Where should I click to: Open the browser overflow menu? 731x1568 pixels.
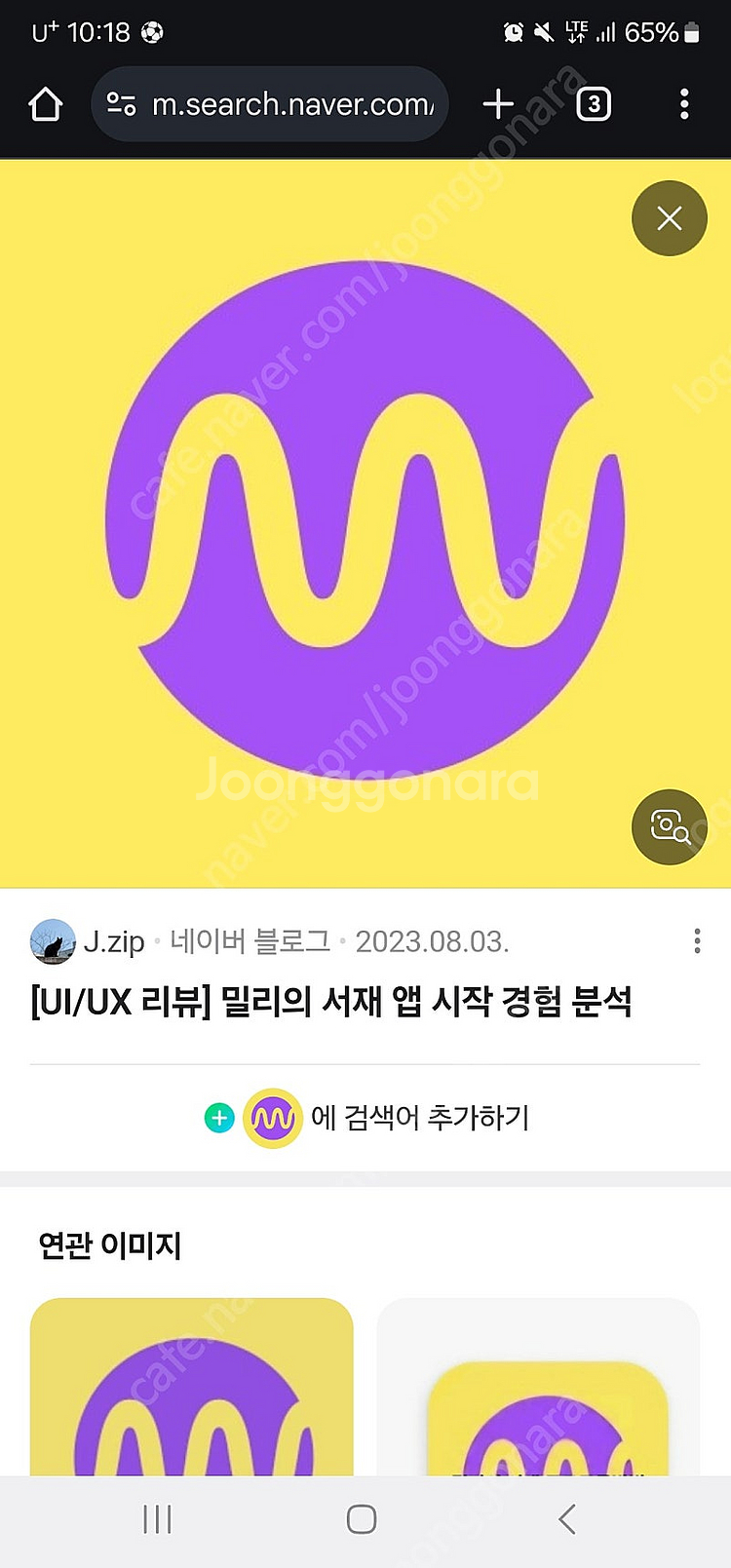[x=684, y=104]
